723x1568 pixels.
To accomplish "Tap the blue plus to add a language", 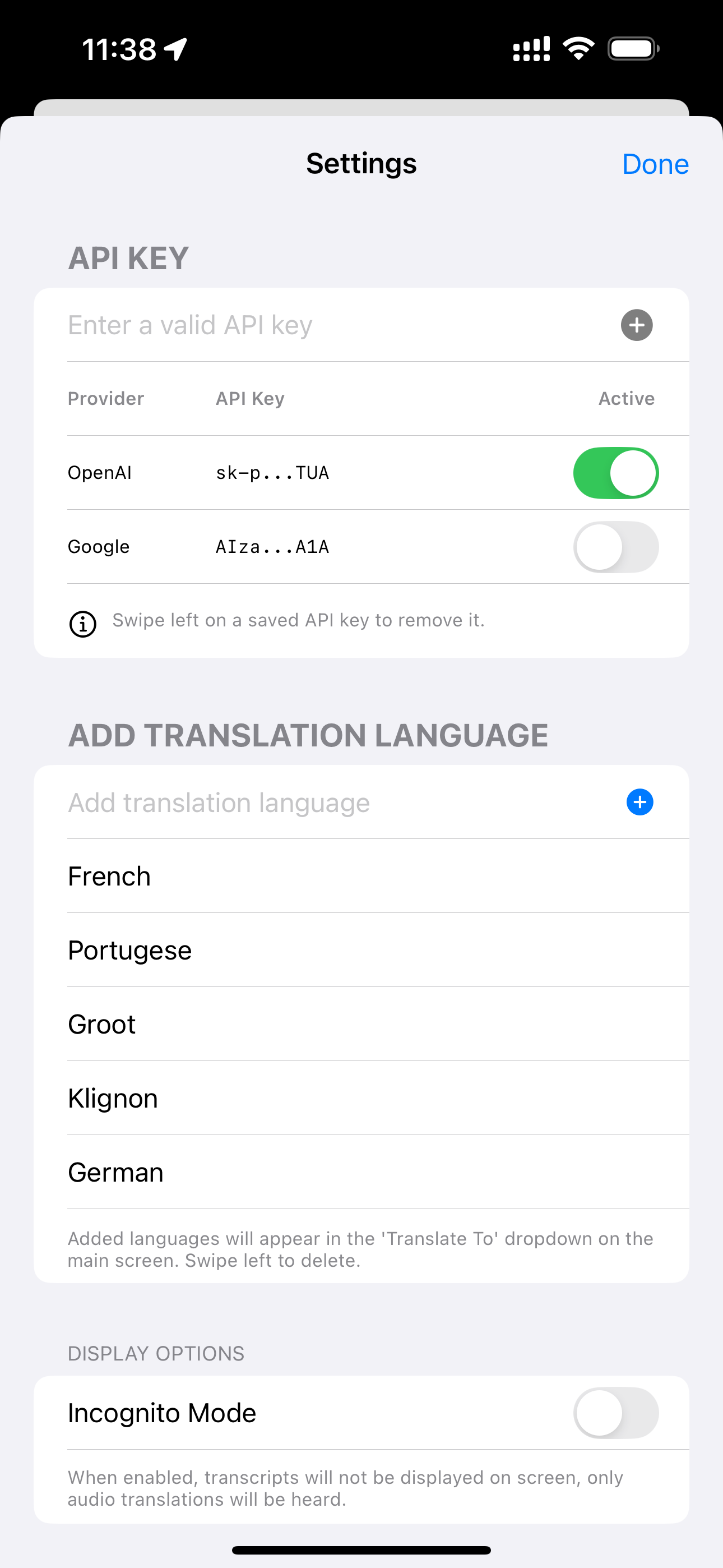I will (639, 803).
